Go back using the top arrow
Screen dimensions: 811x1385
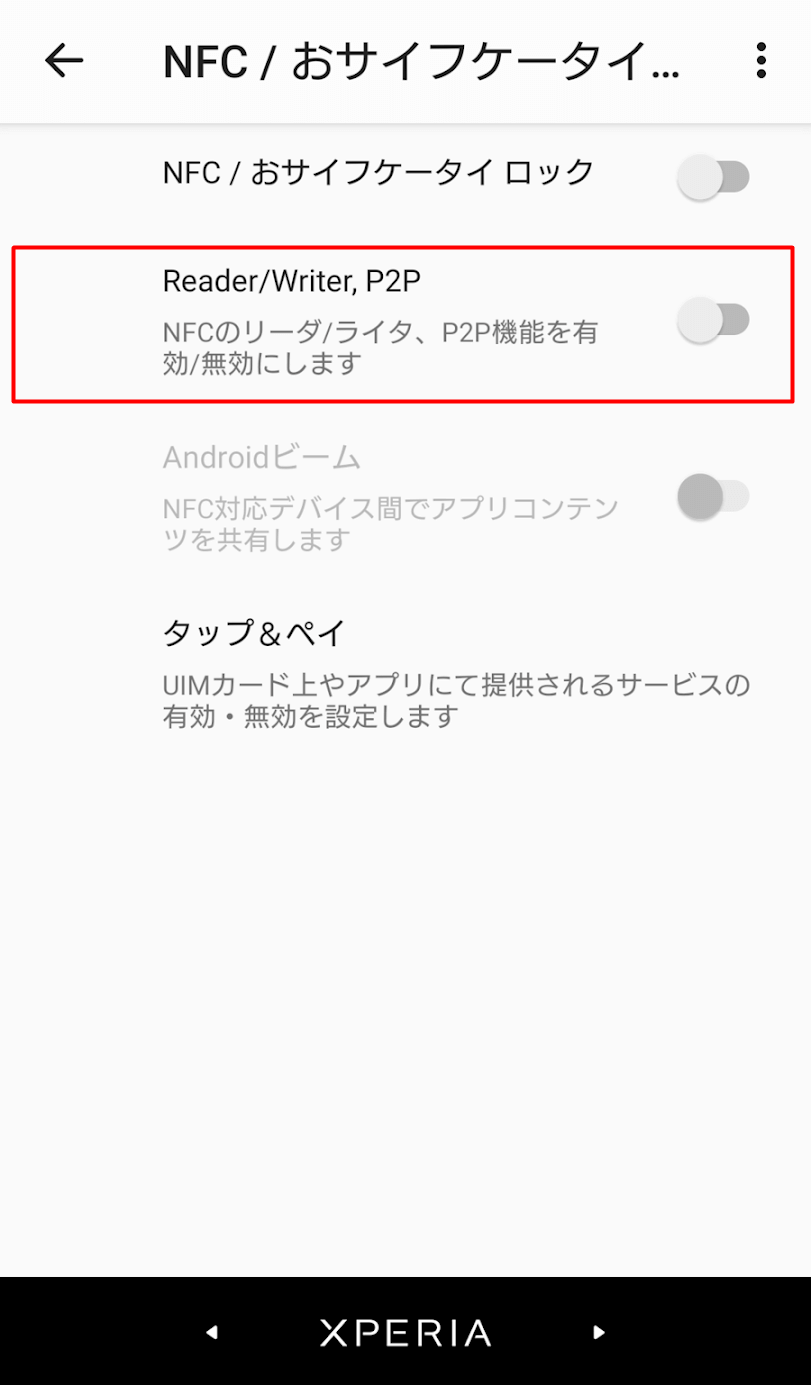(64, 61)
